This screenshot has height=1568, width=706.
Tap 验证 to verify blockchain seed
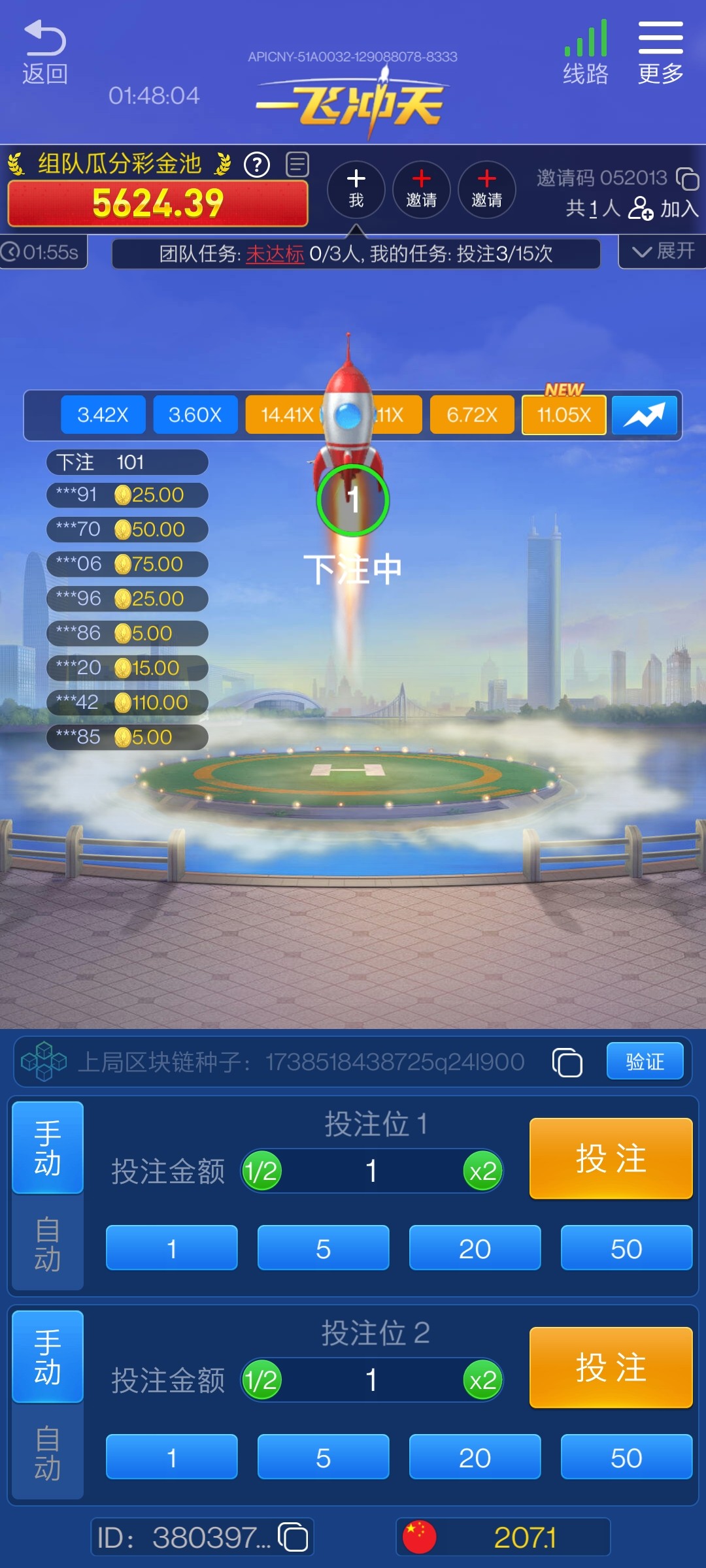point(645,1062)
